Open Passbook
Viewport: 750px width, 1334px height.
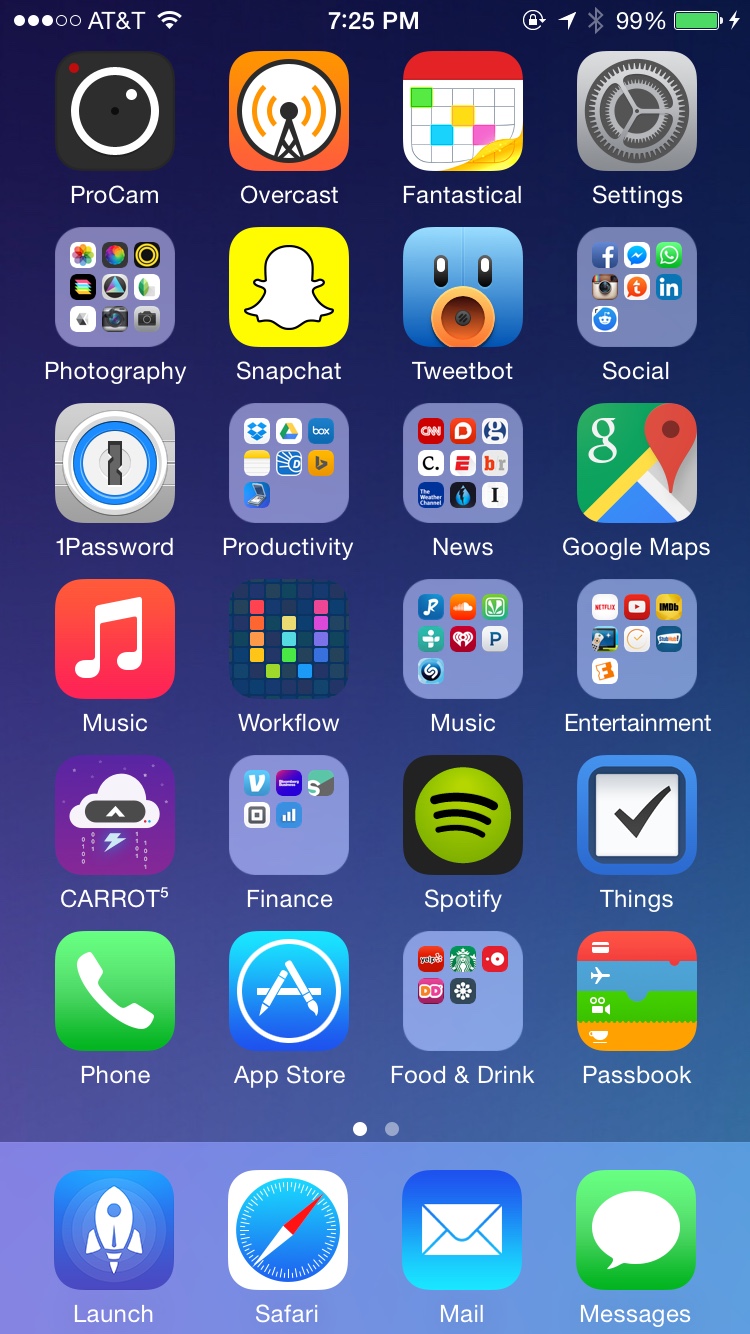[636, 992]
